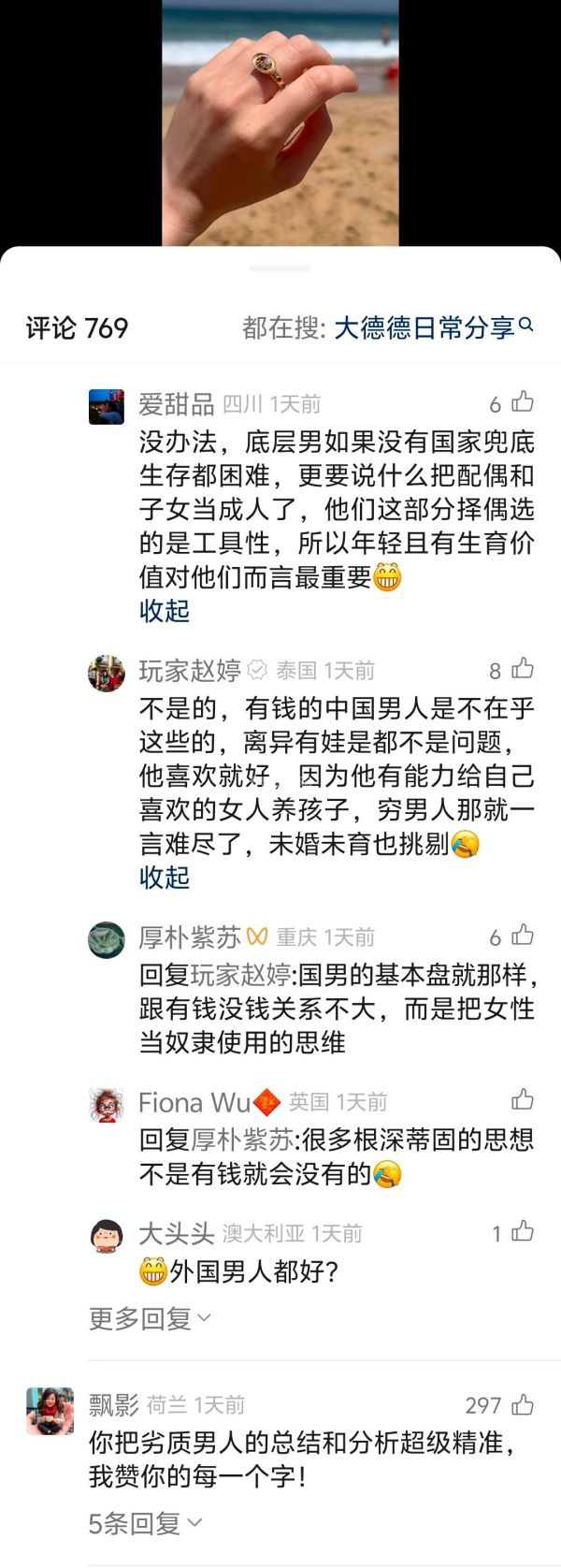561x1568 pixels.
Task: Collapse 爱甜品's comment with 收起
Action: click(x=165, y=611)
